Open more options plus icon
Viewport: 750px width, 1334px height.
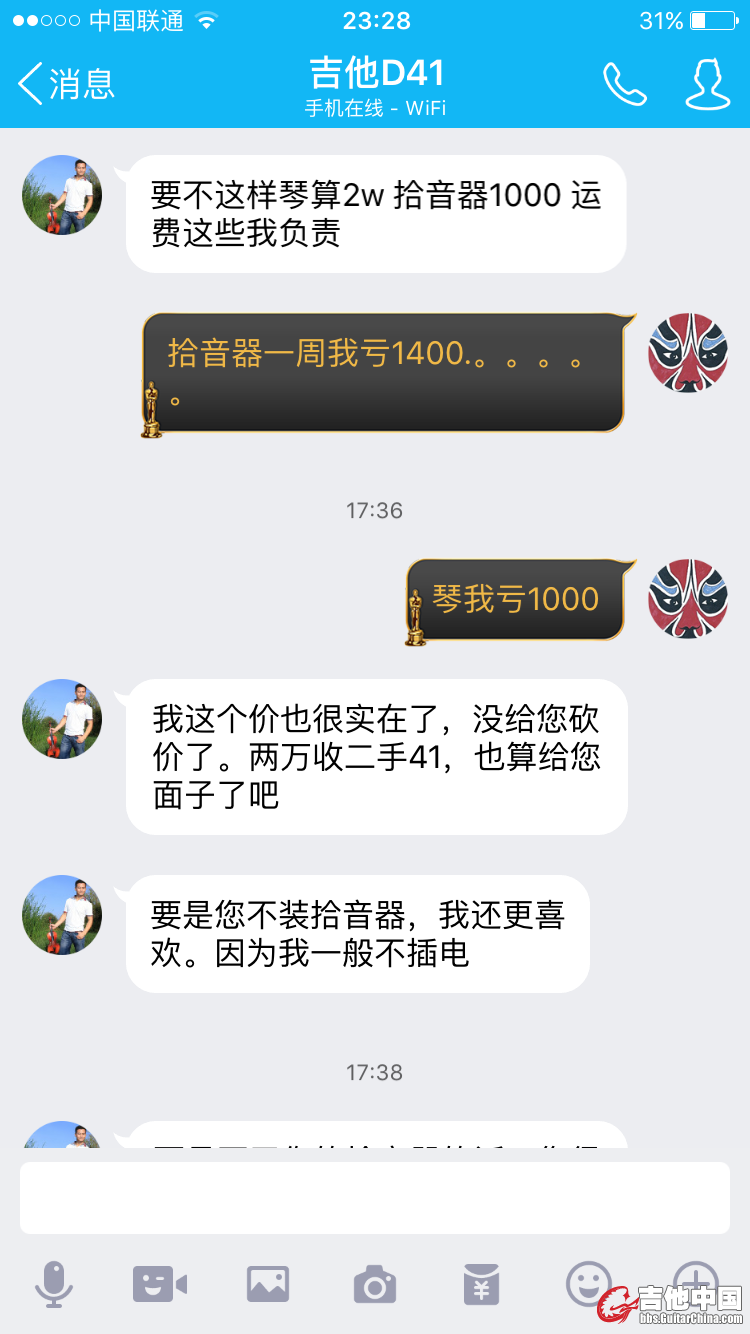(695, 1279)
